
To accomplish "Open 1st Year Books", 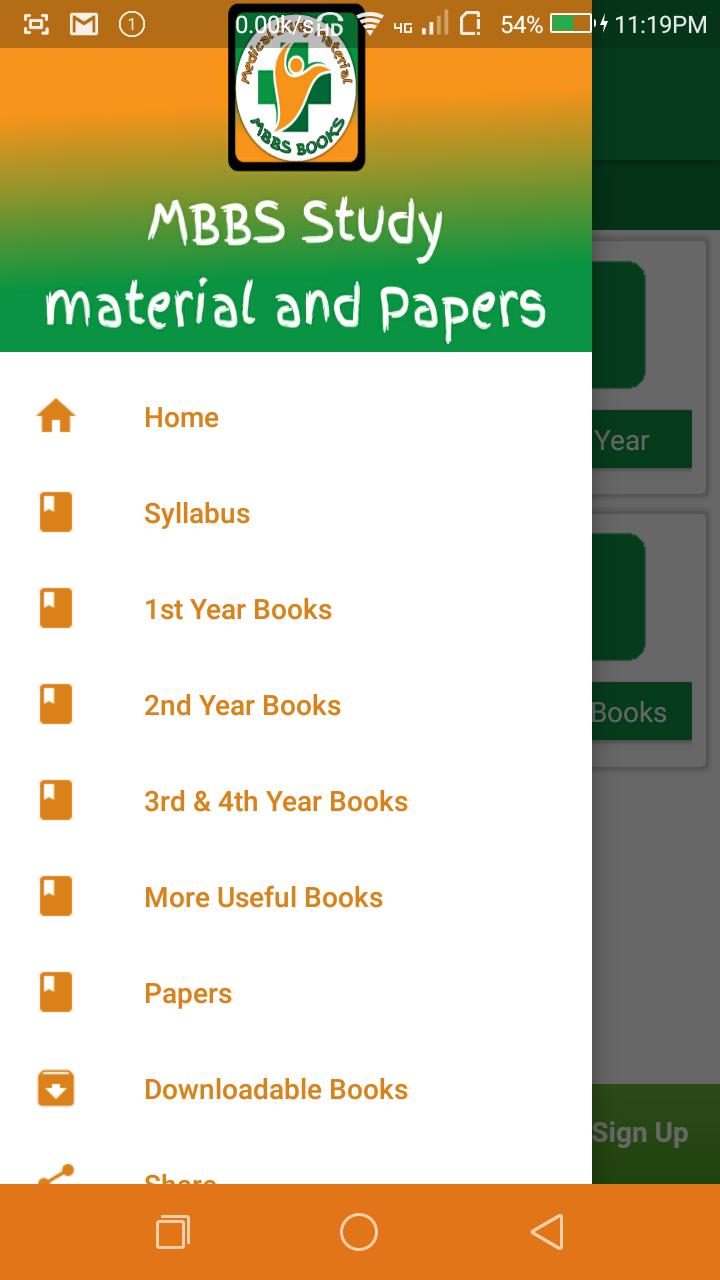I will 237,609.
